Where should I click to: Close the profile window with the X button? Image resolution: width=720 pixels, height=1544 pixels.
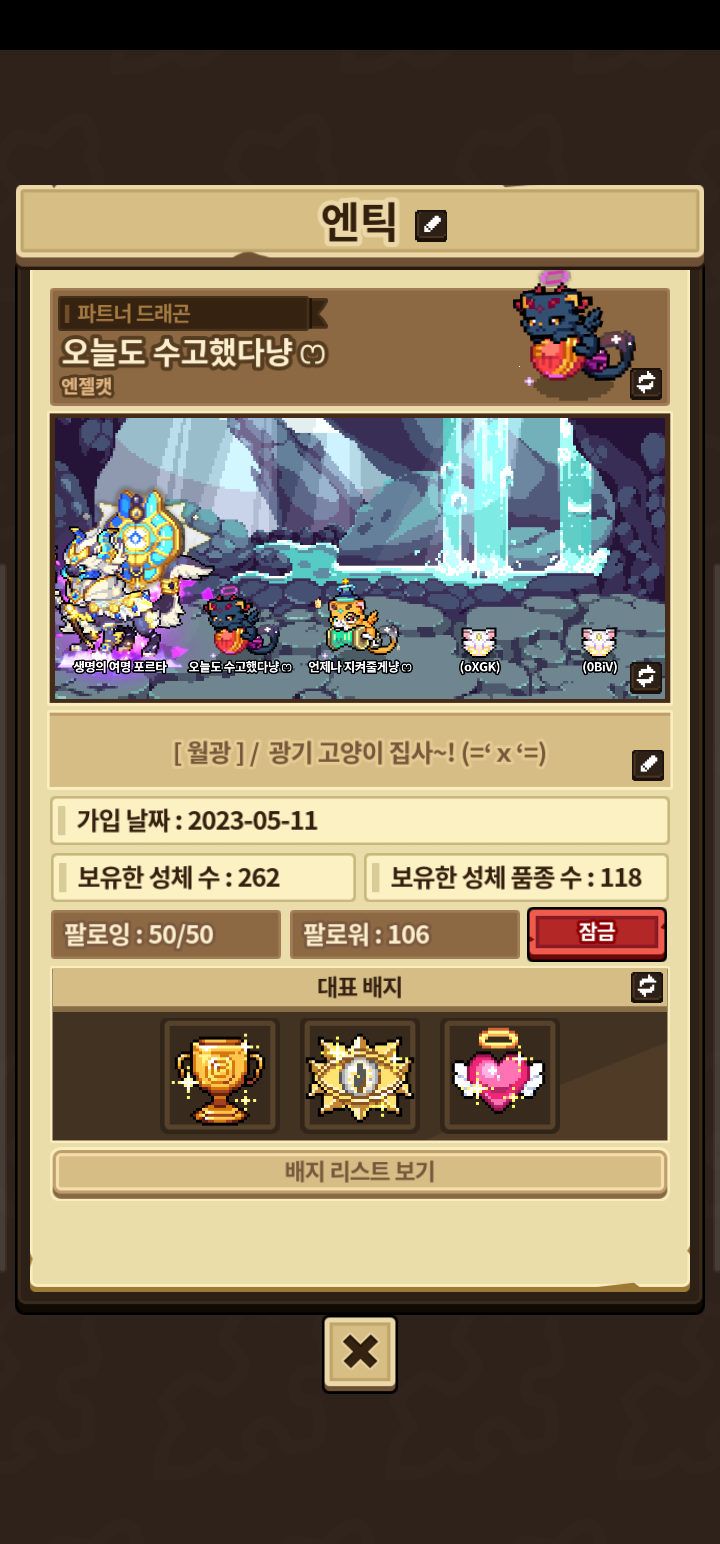[x=360, y=1353]
